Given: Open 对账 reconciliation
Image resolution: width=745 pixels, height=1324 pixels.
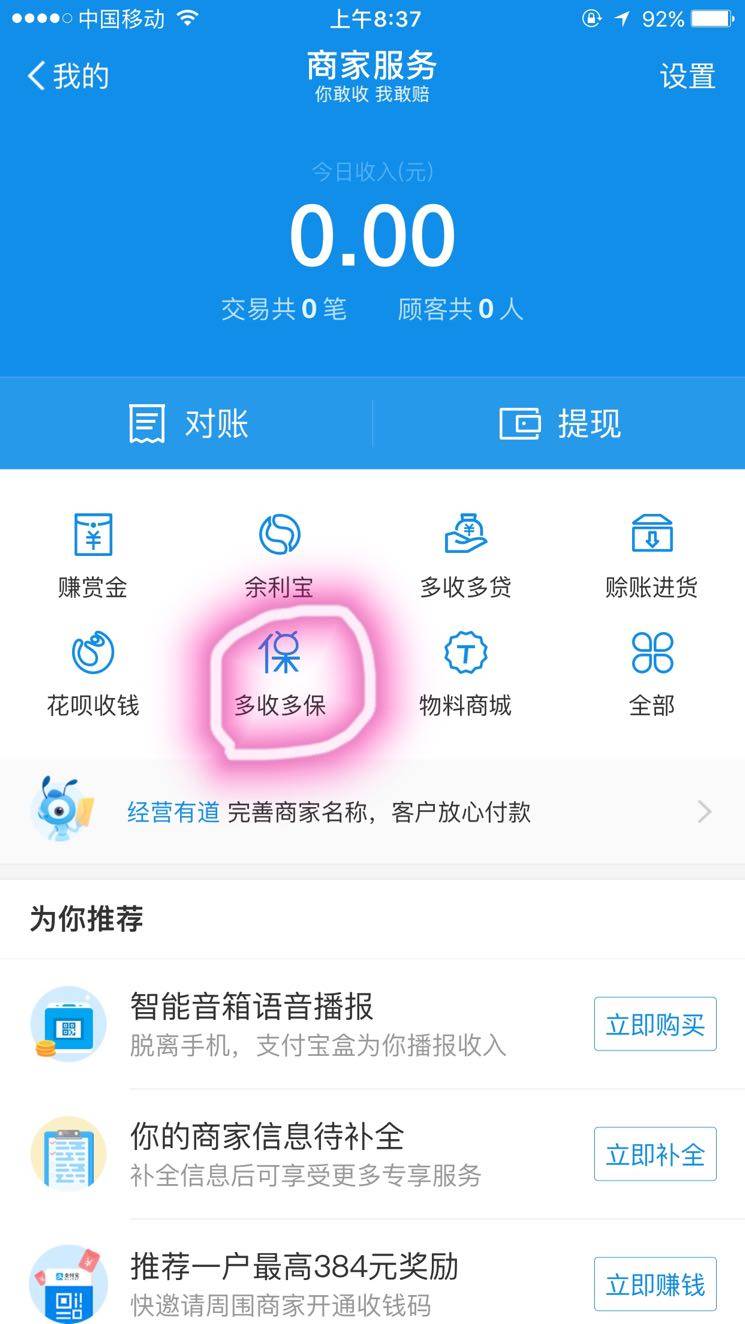Looking at the screenshot, I should point(188,423).
